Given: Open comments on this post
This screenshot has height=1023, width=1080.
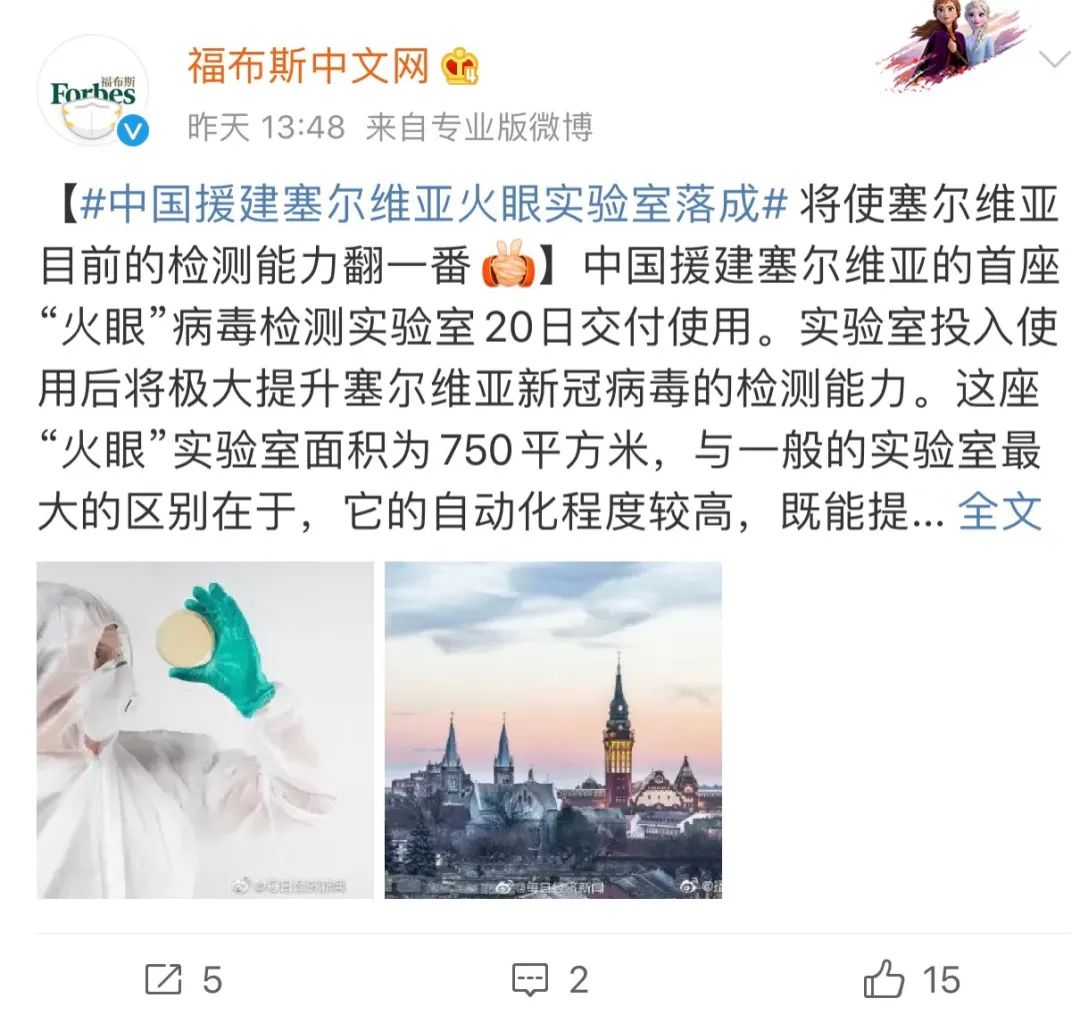Looking at the screenshot, I should 549,979.
